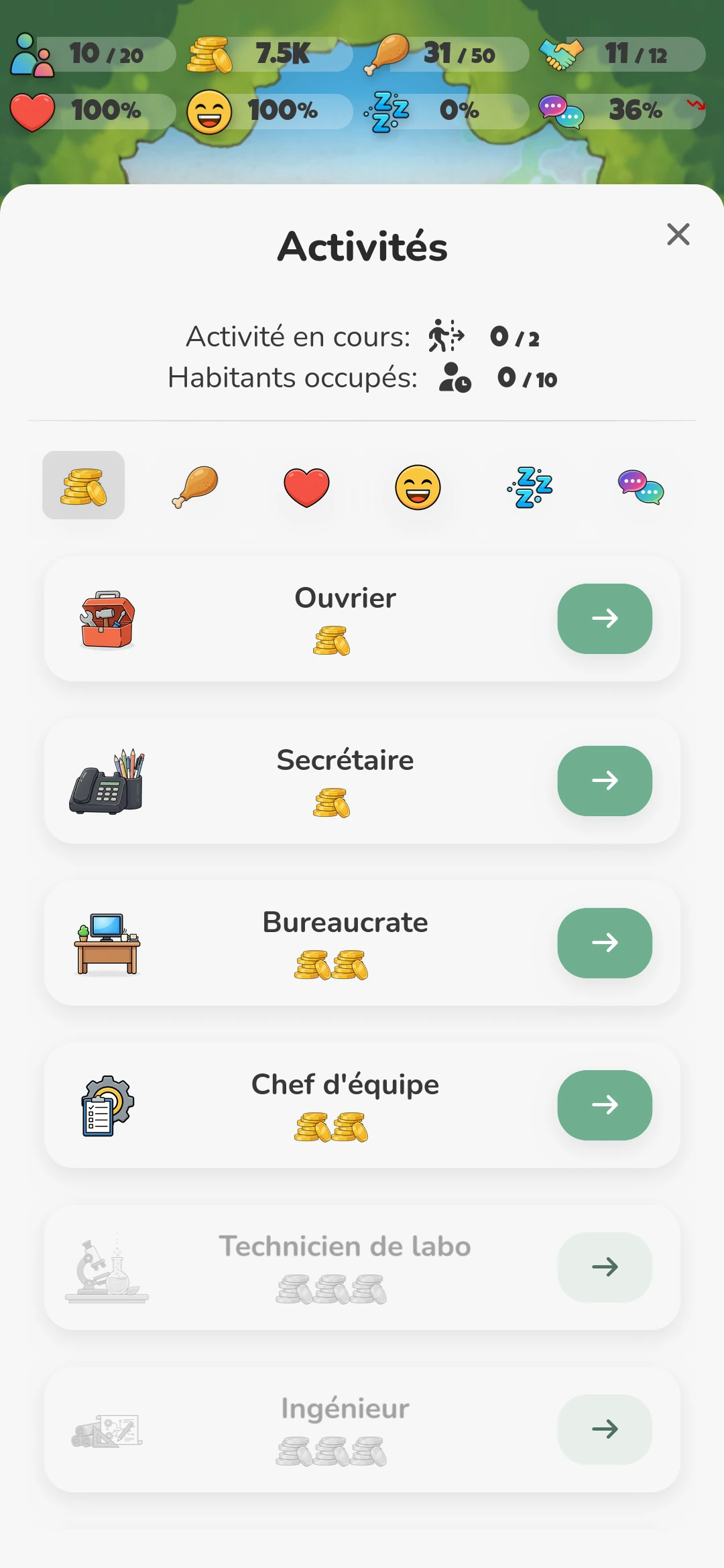724x1568 pixels.
Task: Select the smiley happiness category filter
Action: (x=418, y=485)
